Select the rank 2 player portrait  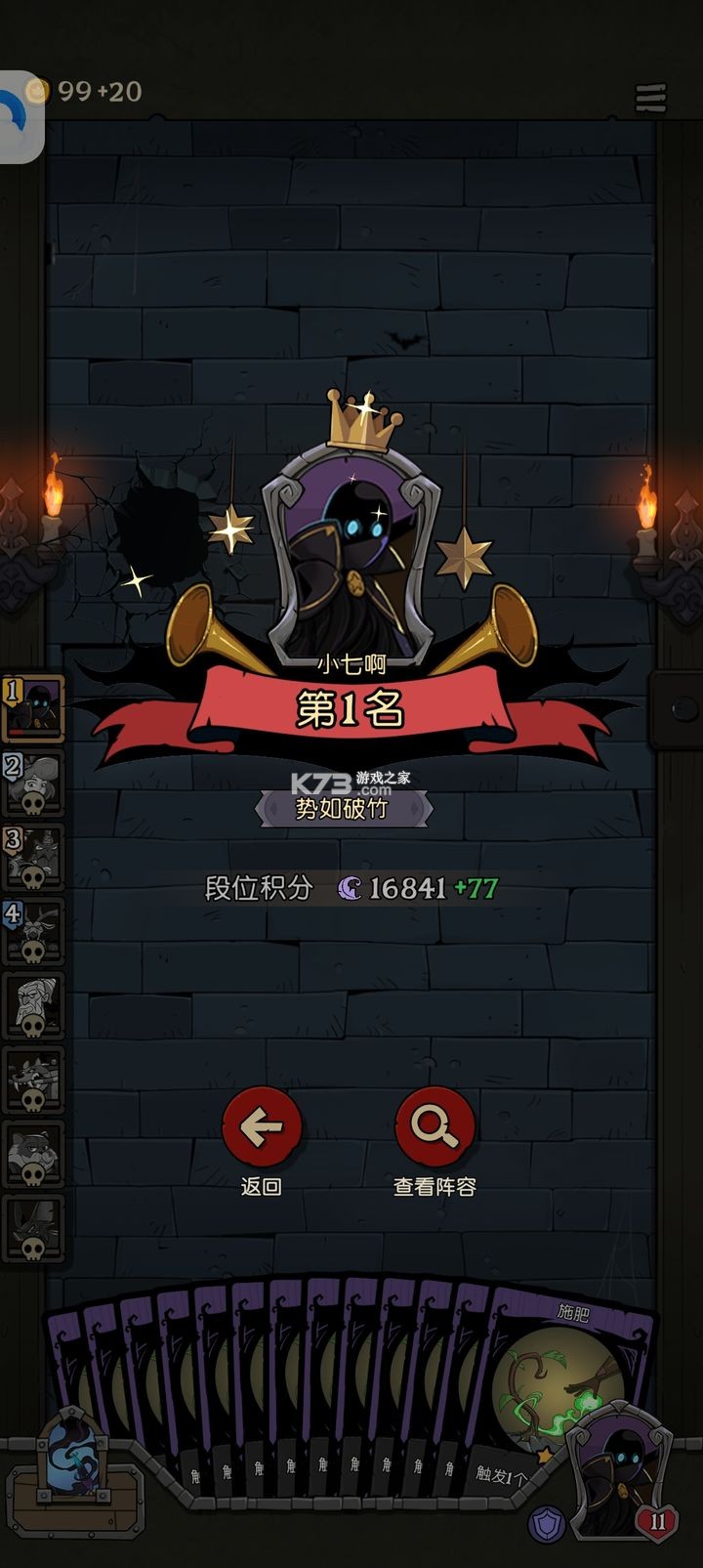point(33,783)
